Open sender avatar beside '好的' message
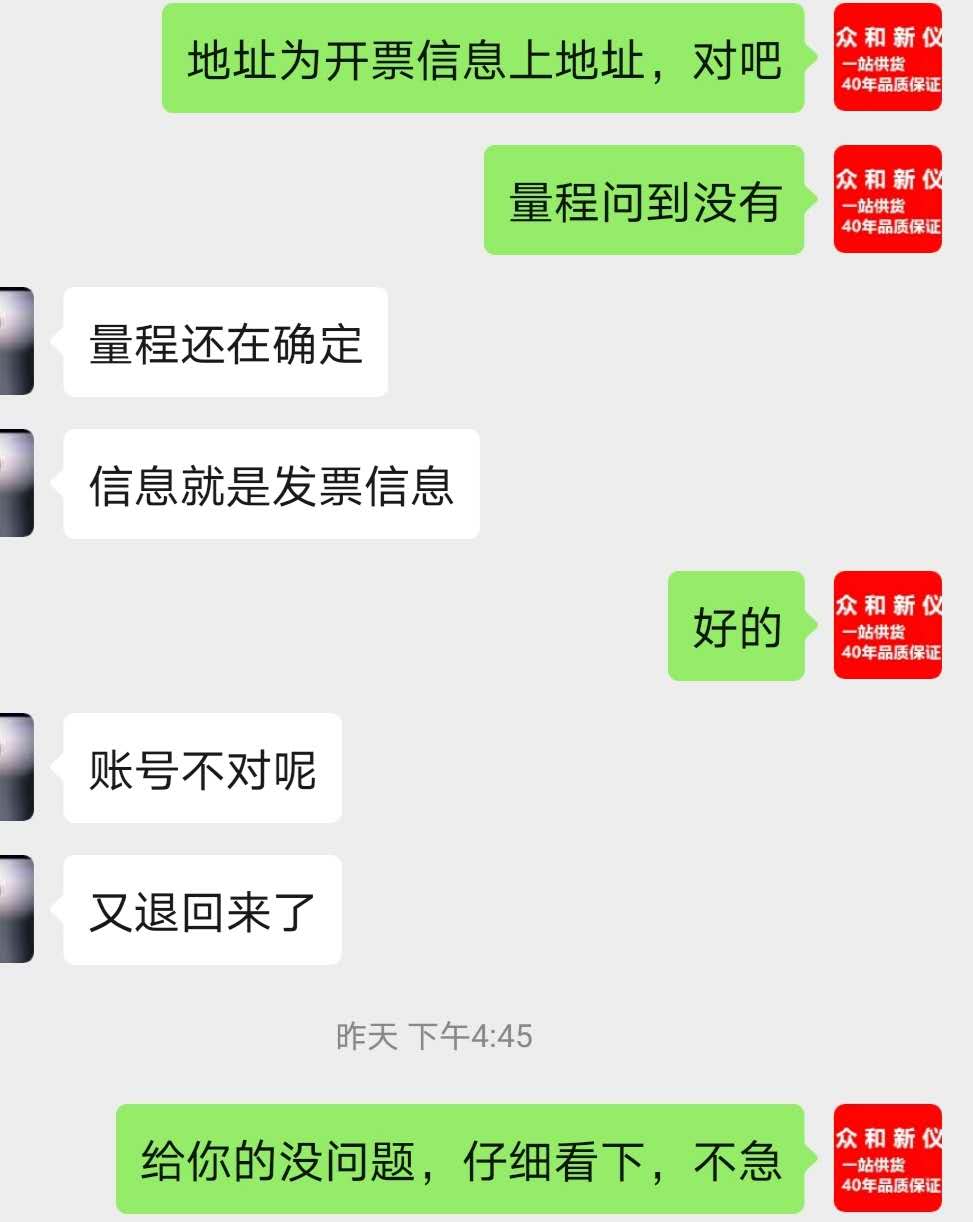The height and width of the screenshot is (1222, 973). pyautogui.click(x=887, y=625)
